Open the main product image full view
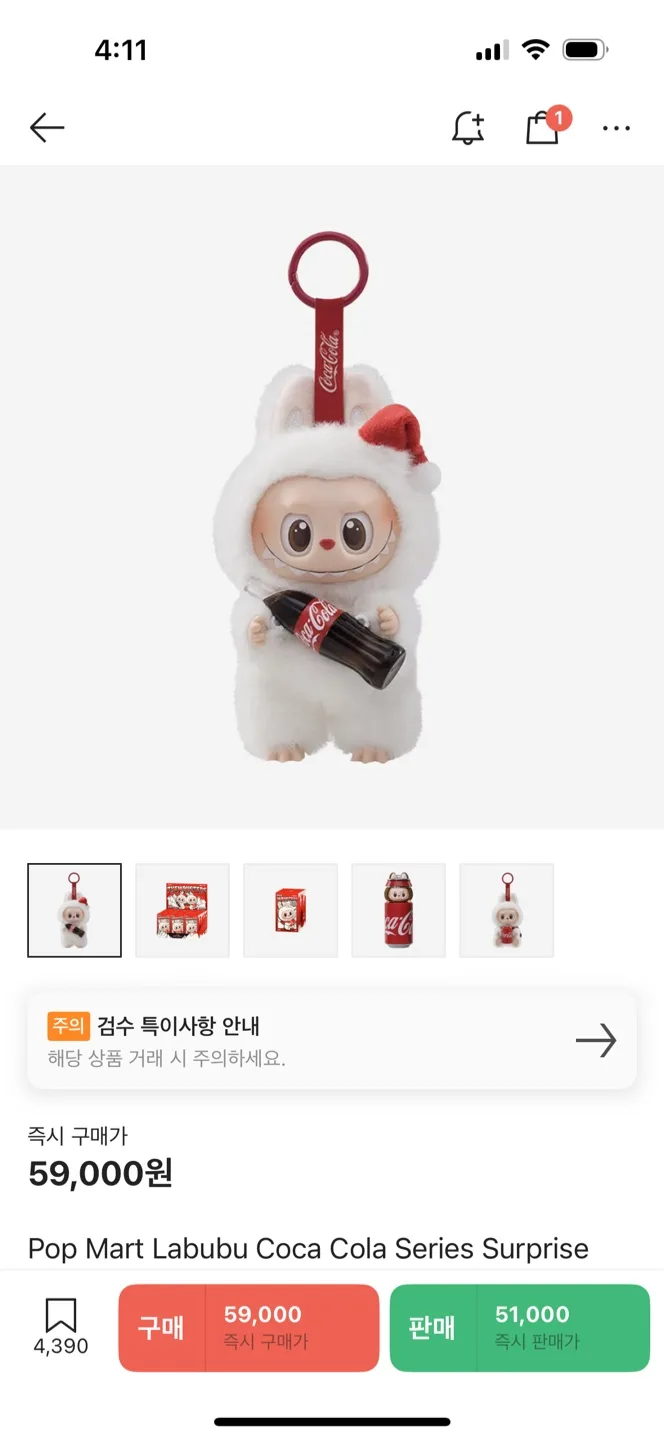This screenshot has height=1440, width=664. click(332, 497)
